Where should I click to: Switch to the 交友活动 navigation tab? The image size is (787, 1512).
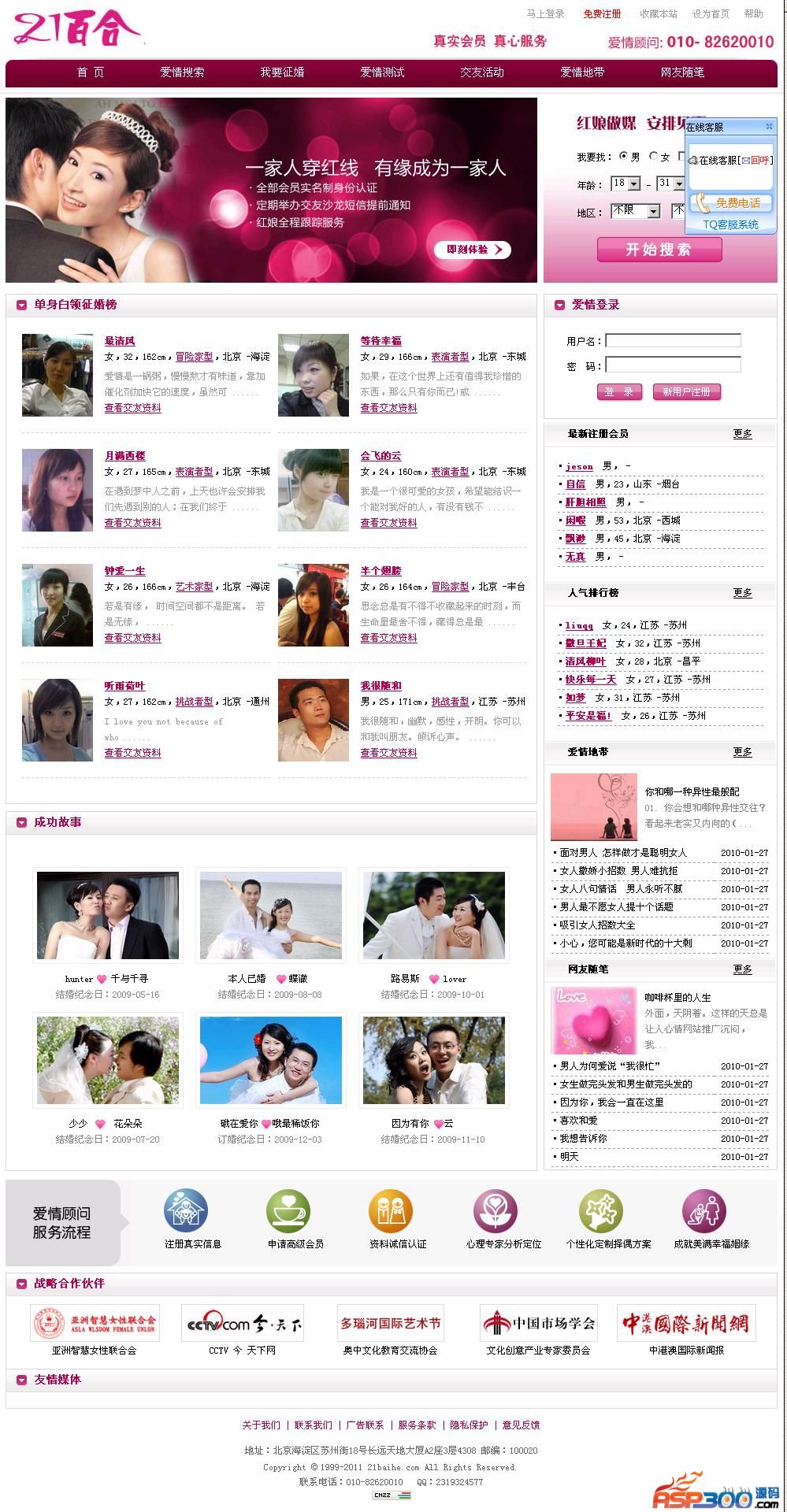click(481, 72)
